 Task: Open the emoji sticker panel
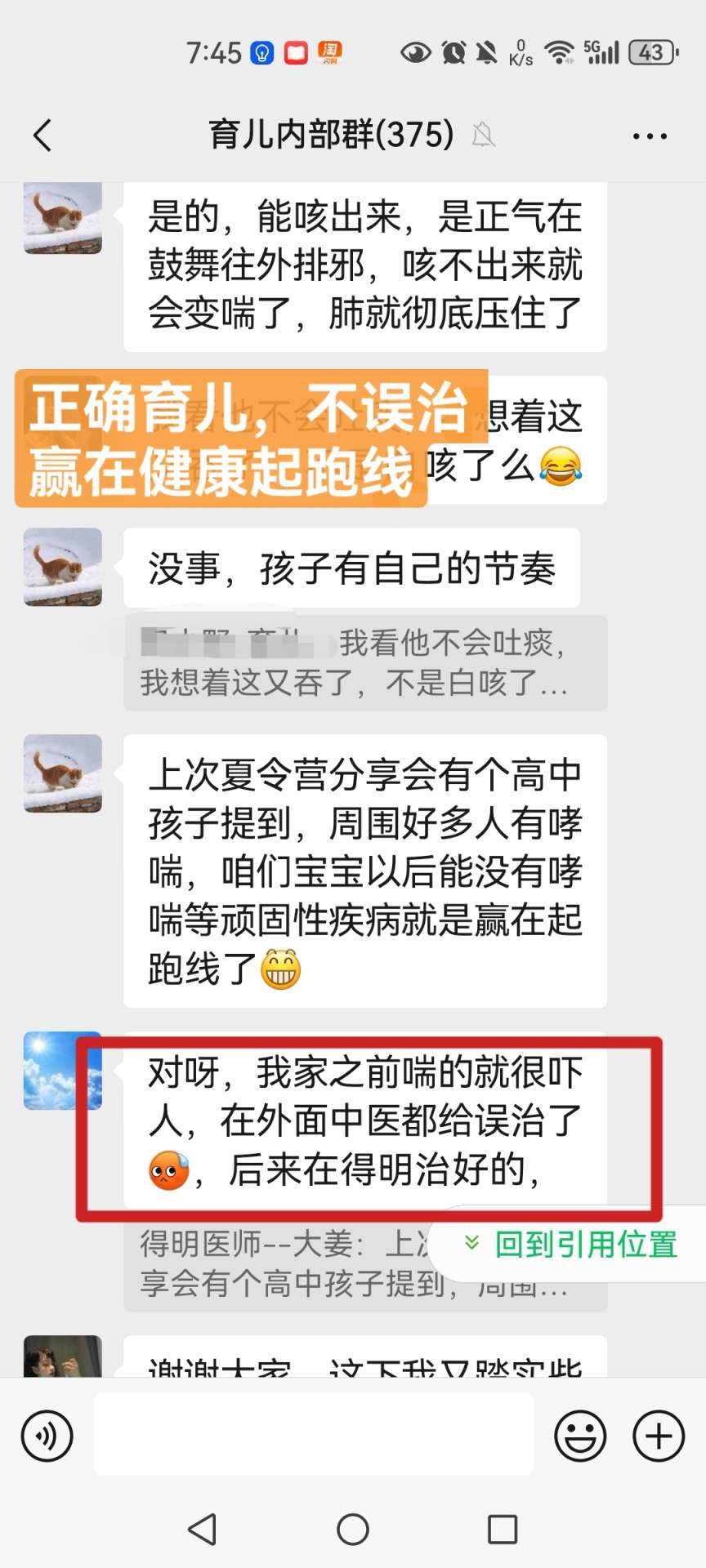[580, 1436]
